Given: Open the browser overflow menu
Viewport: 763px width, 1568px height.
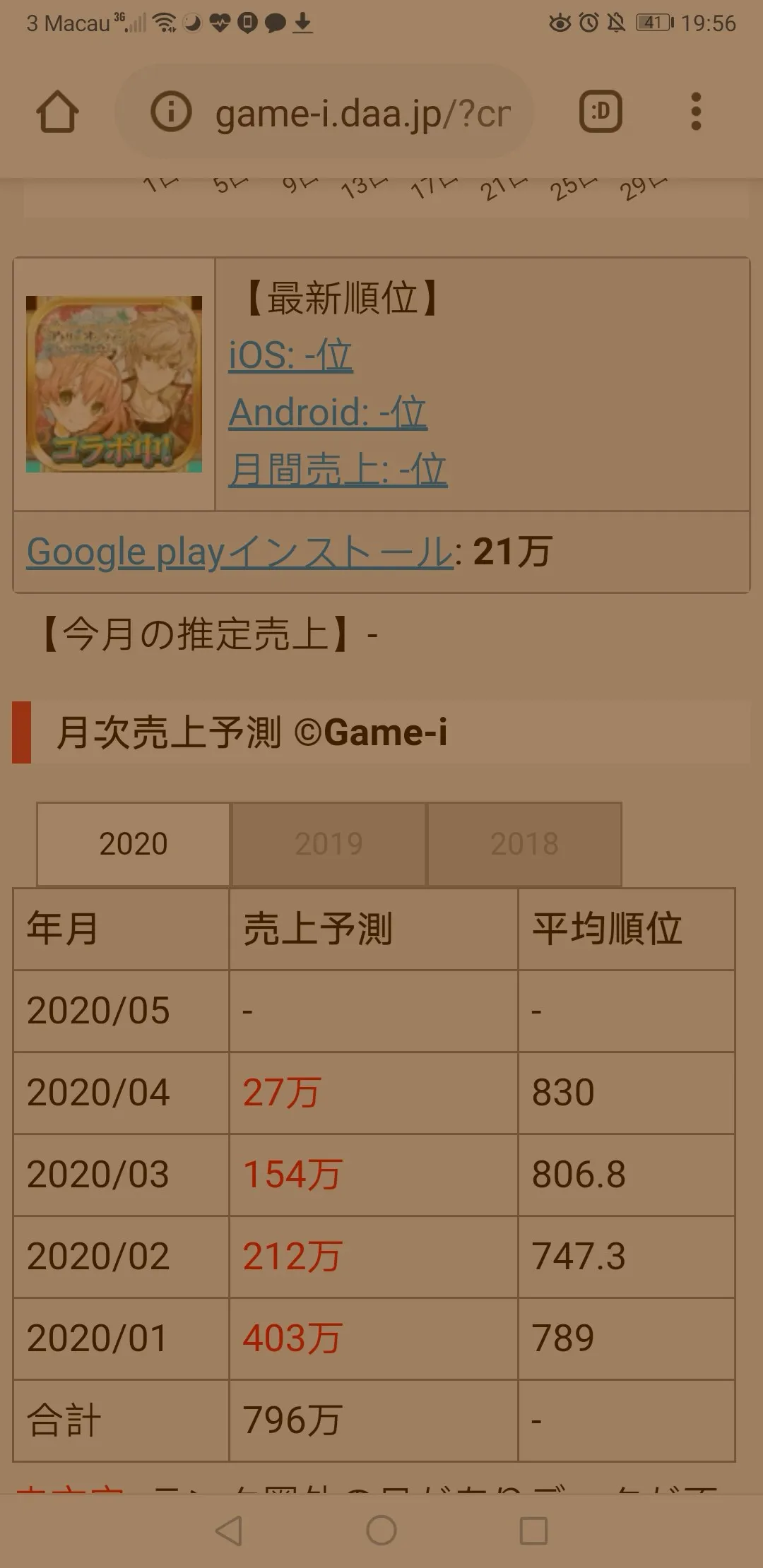Looking at the screenshot, I should pyautogui.click(x=696, y=112).
